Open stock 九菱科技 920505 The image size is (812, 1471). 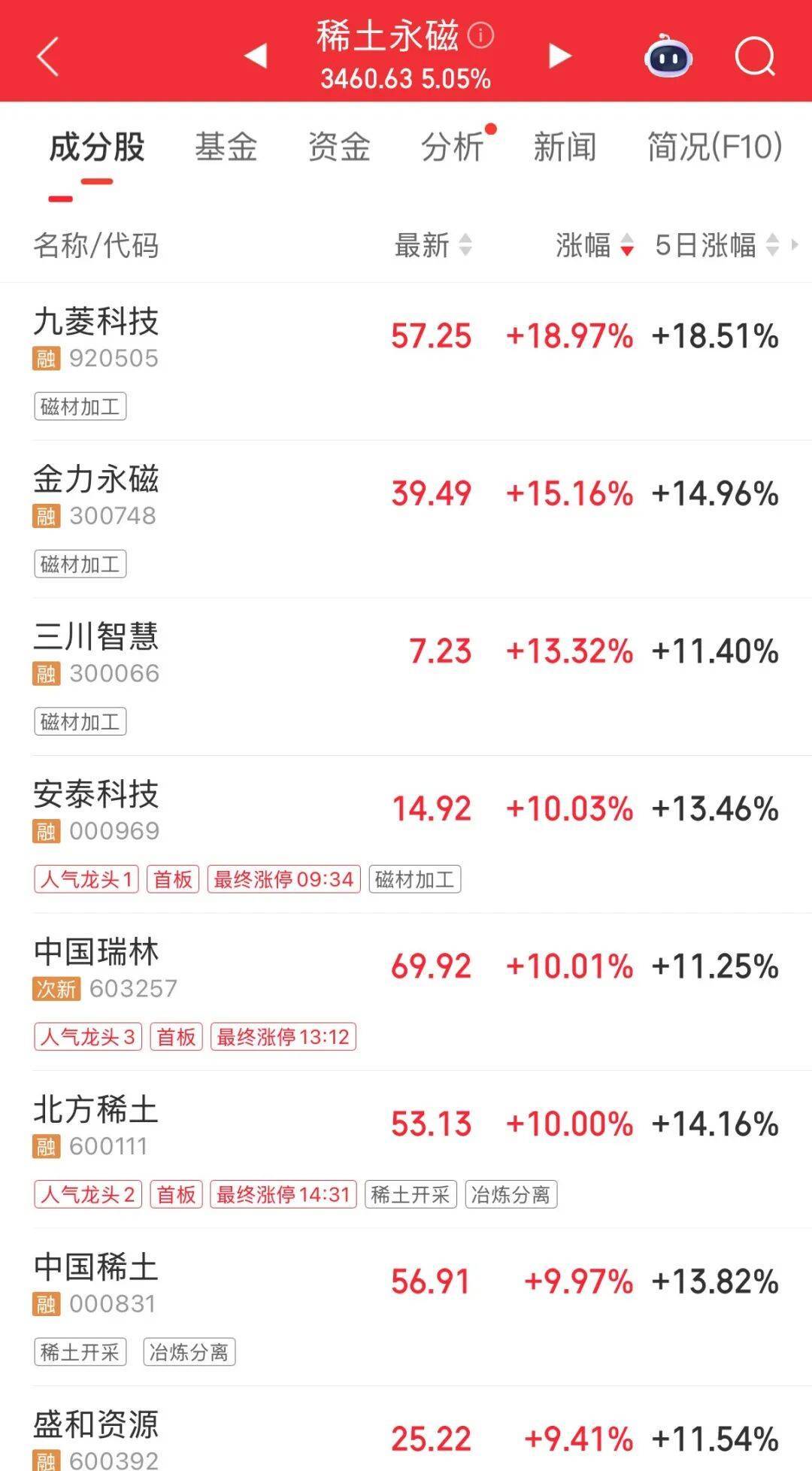pos(96,336)
